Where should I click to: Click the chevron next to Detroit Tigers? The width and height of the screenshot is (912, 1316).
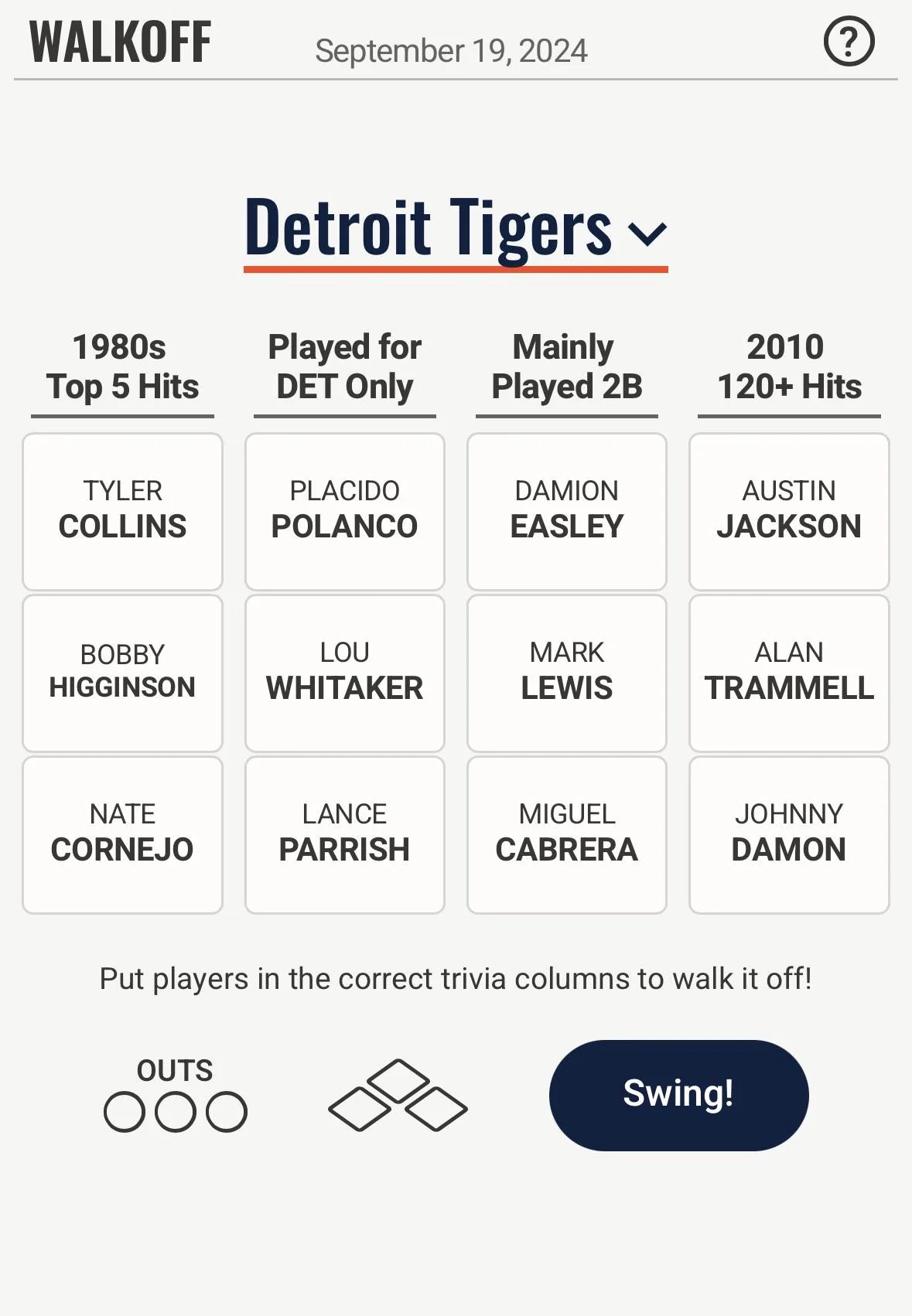tap(648, 230)
